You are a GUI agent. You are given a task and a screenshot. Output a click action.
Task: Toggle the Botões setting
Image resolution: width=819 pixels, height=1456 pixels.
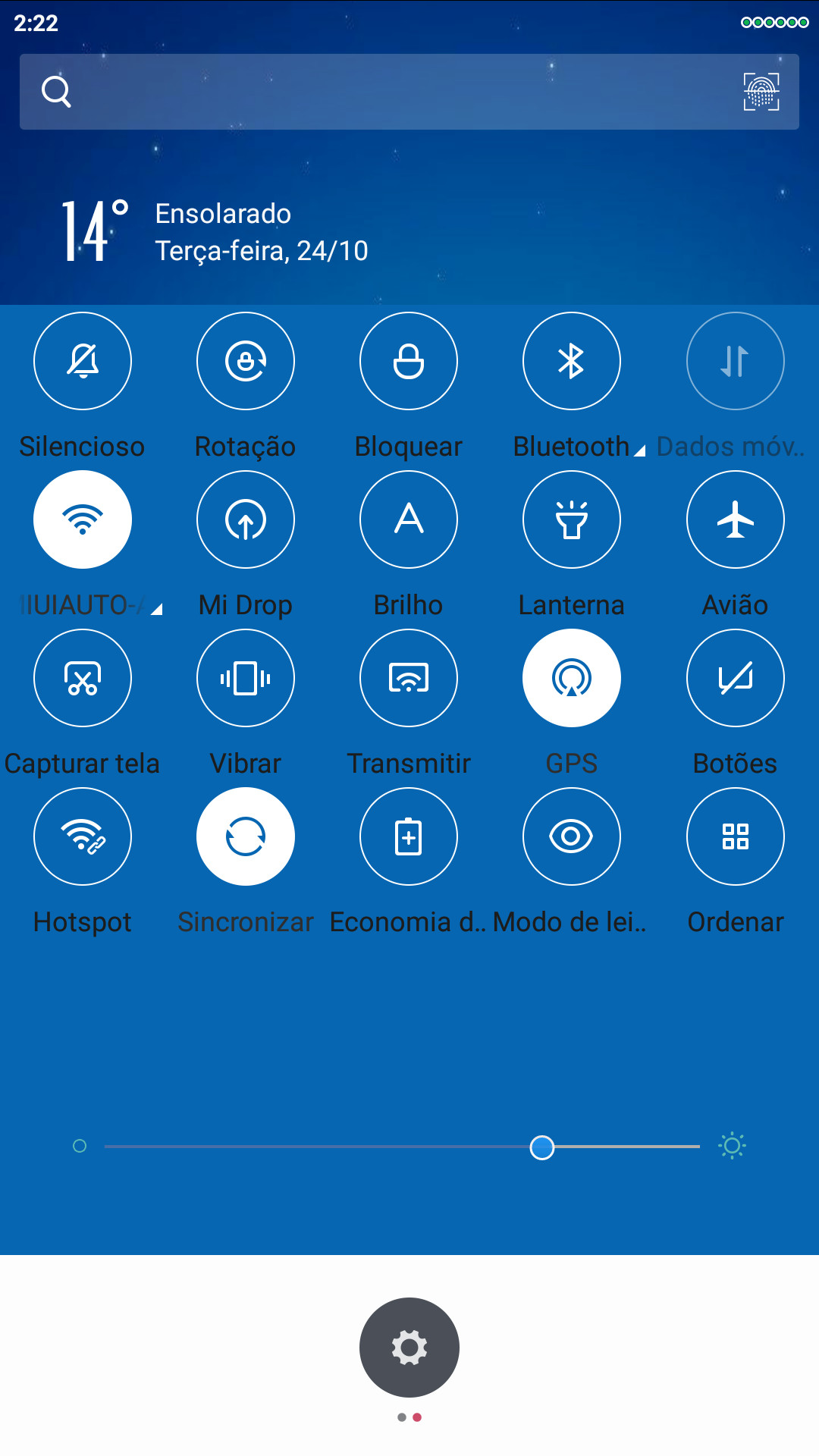pyautogui.click(x=736, y=678)
